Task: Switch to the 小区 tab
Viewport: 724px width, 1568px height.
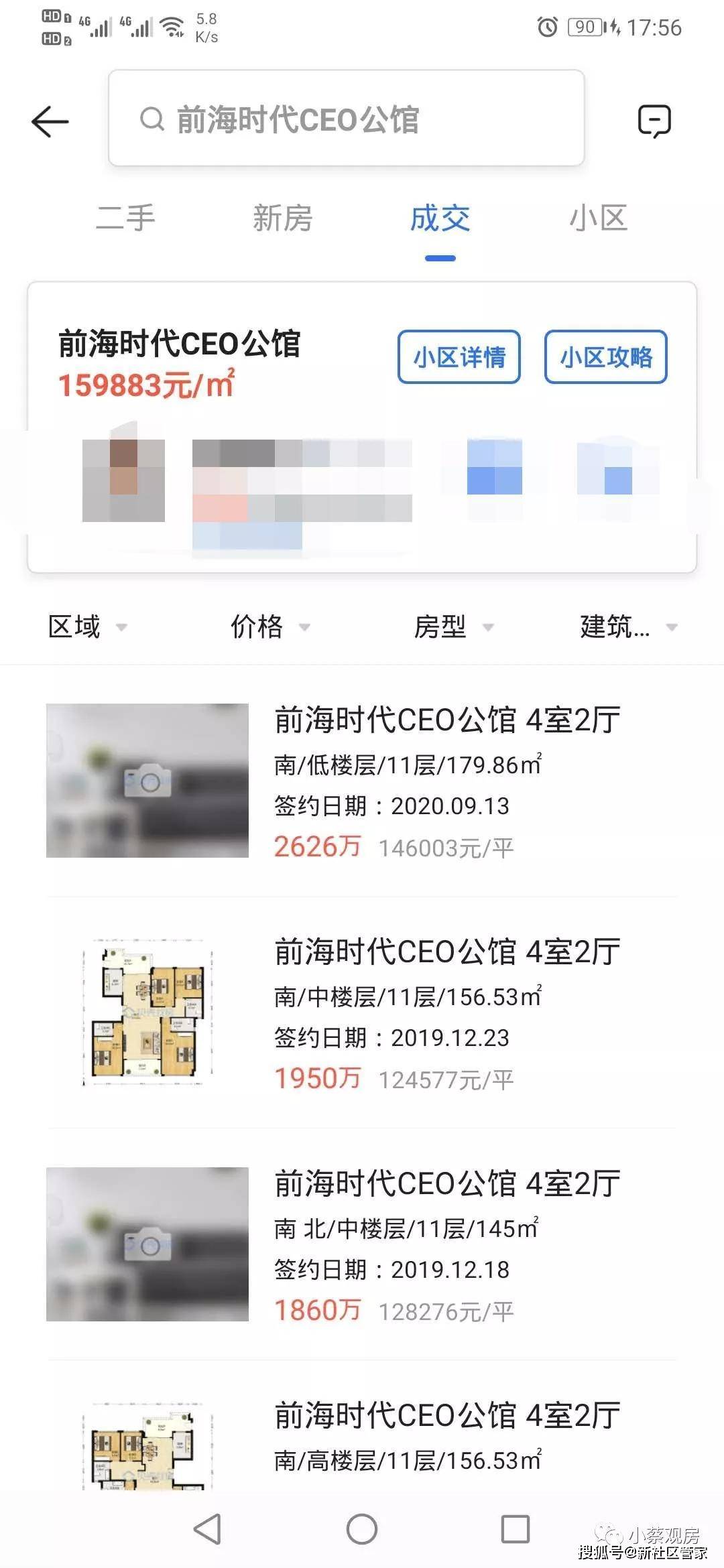Action: (x=599, y=218)
